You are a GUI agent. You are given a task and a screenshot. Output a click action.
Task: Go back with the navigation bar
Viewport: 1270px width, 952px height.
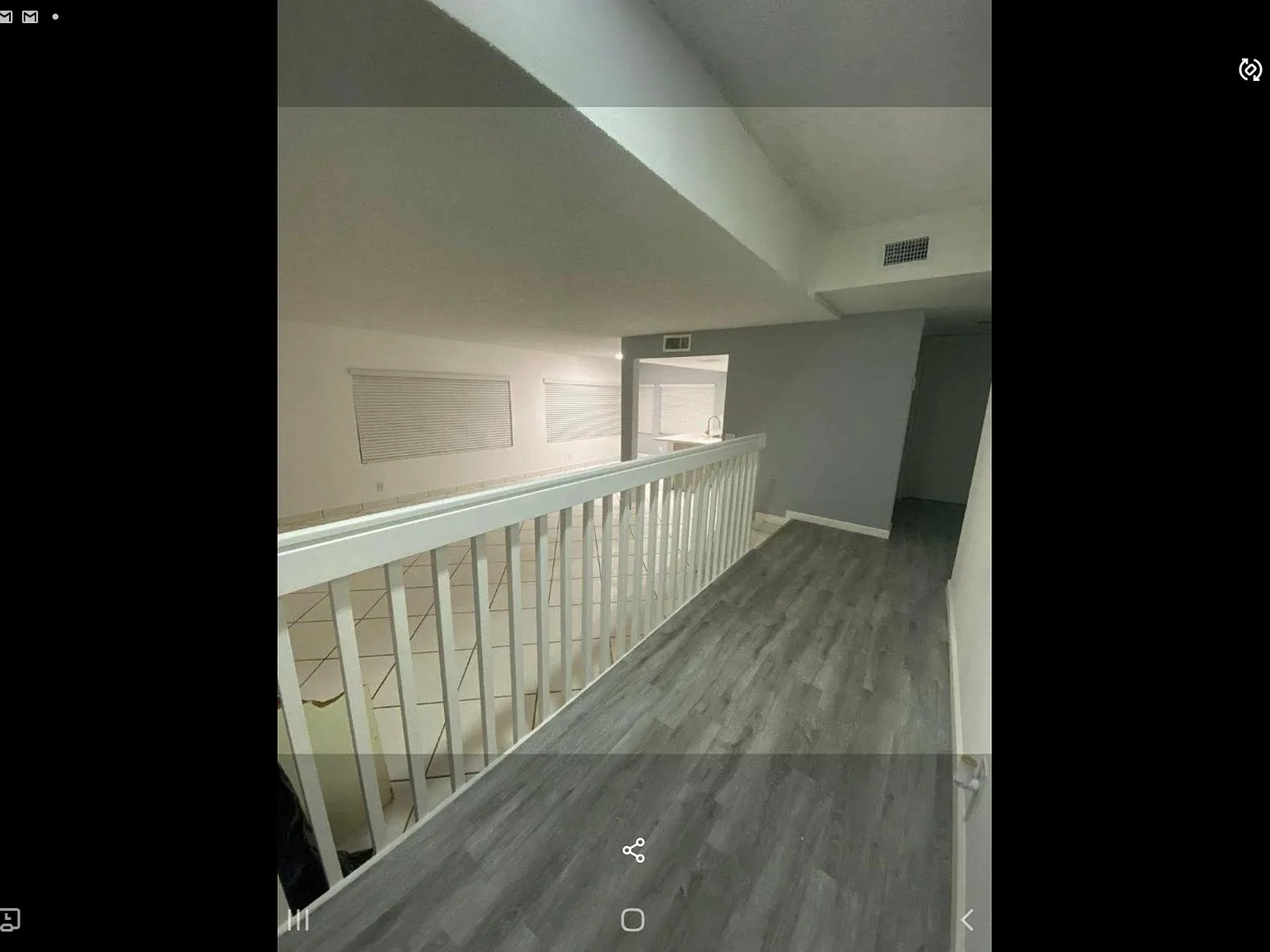click(x=967, y=920)
